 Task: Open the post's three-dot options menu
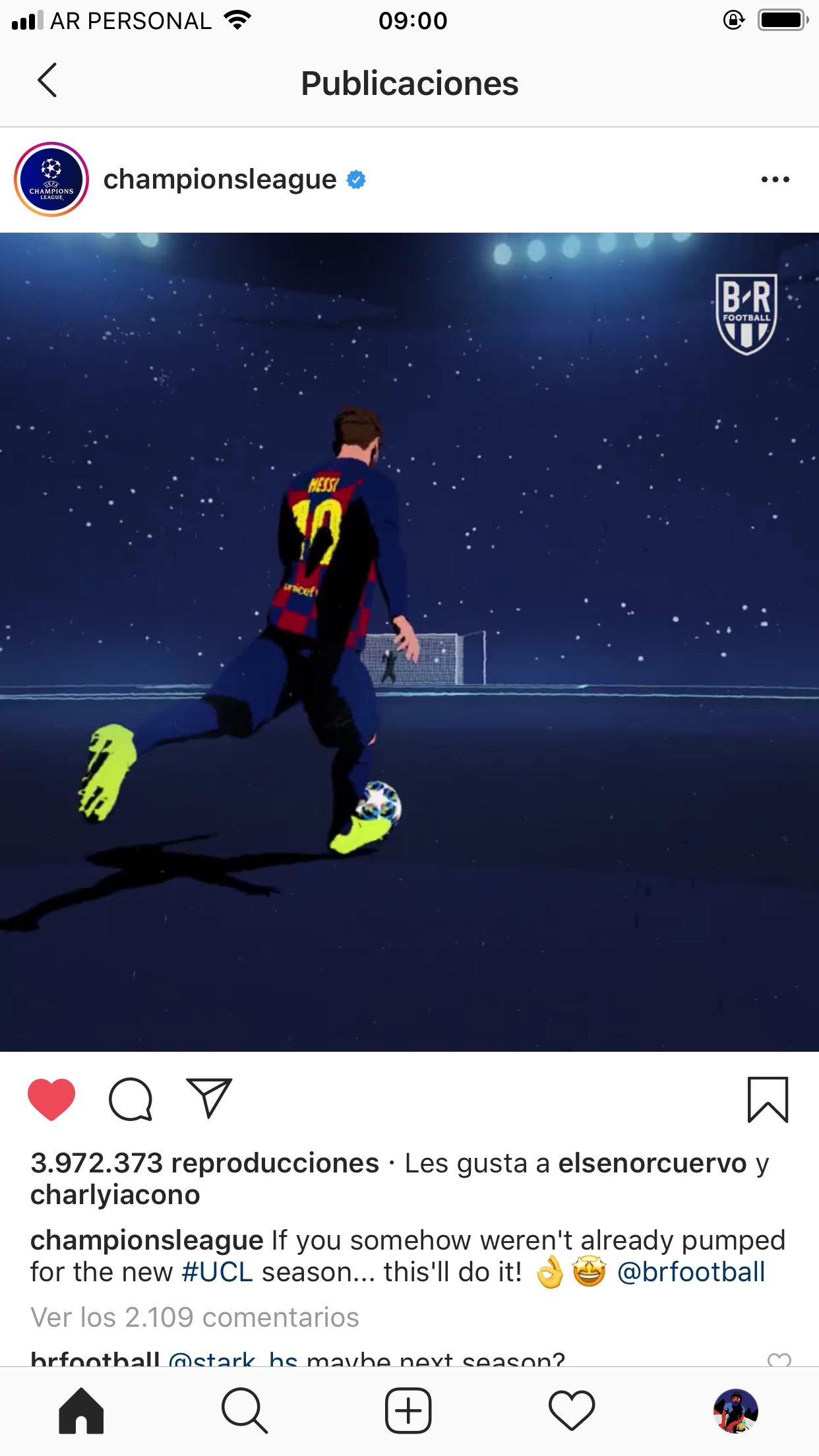pos(775,179)
